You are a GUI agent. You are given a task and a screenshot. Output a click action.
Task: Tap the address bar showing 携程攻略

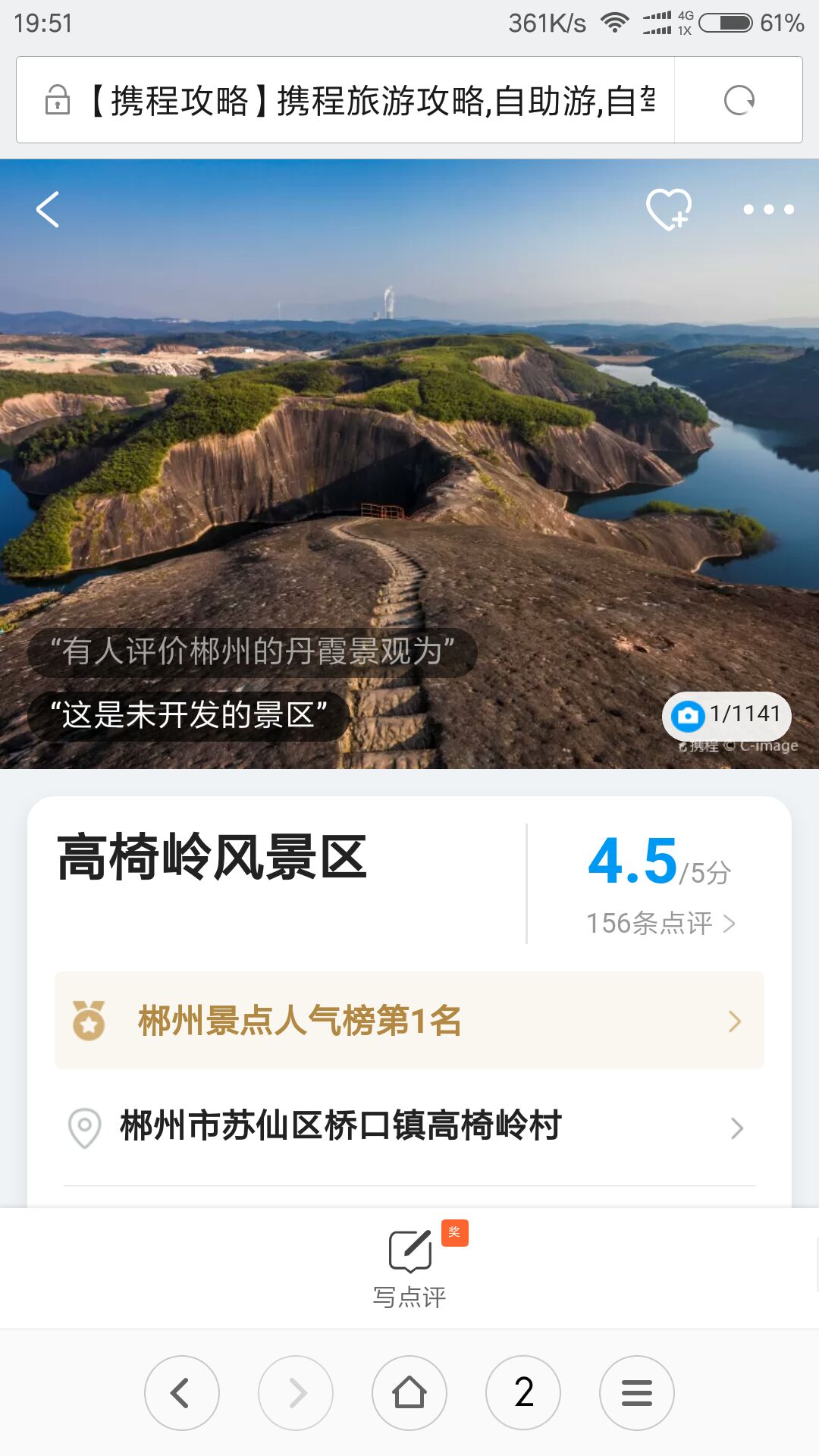372,100
